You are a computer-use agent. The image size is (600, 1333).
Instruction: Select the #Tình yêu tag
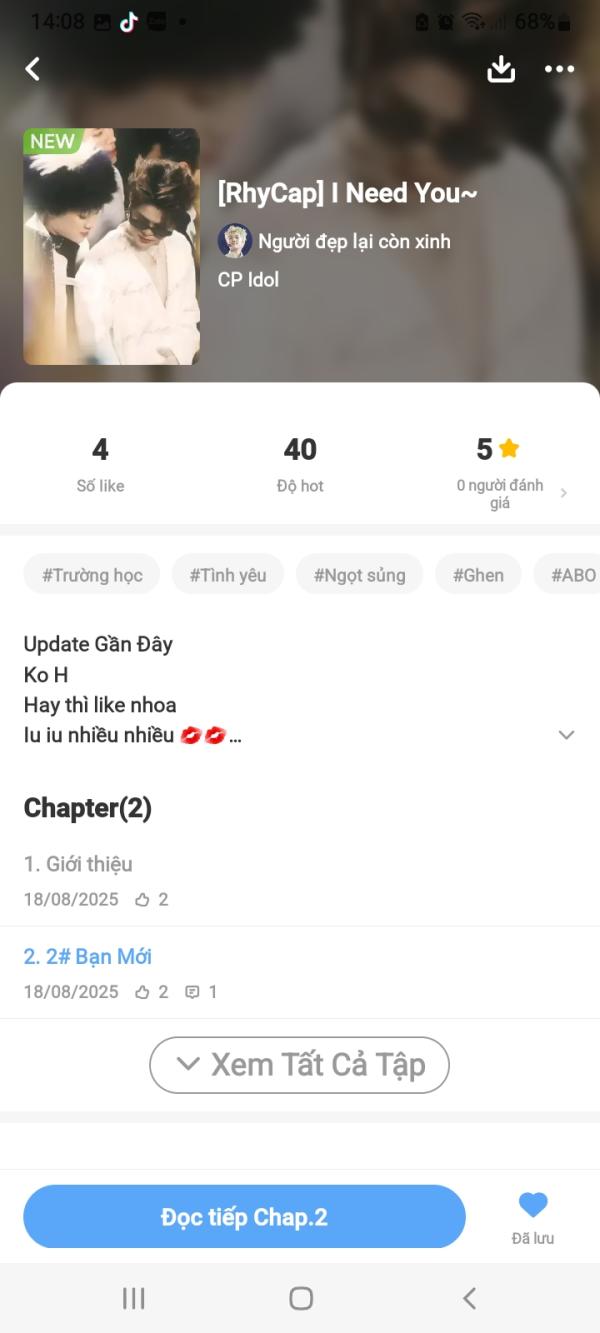(x=228, y=575)
